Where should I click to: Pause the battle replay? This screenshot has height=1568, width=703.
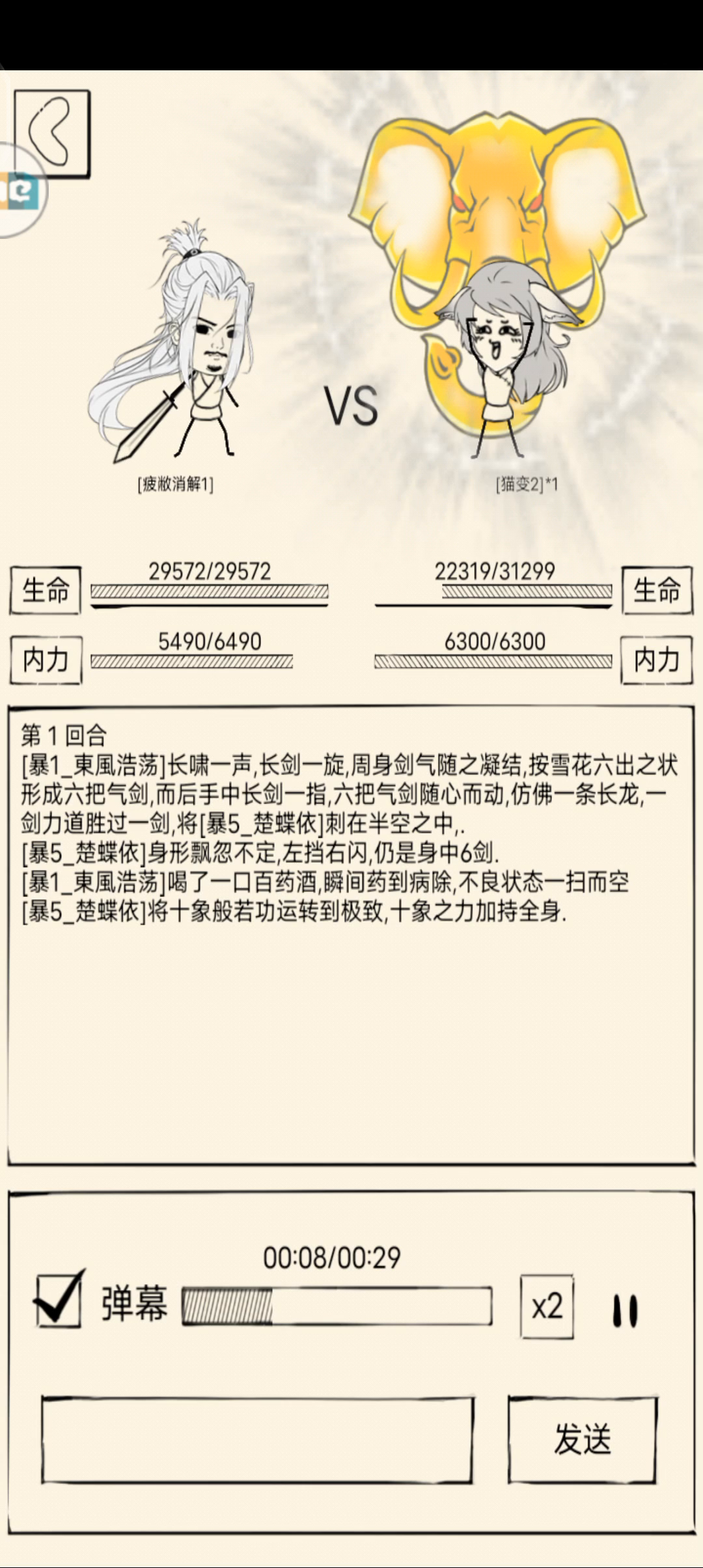coord(625,1310)
